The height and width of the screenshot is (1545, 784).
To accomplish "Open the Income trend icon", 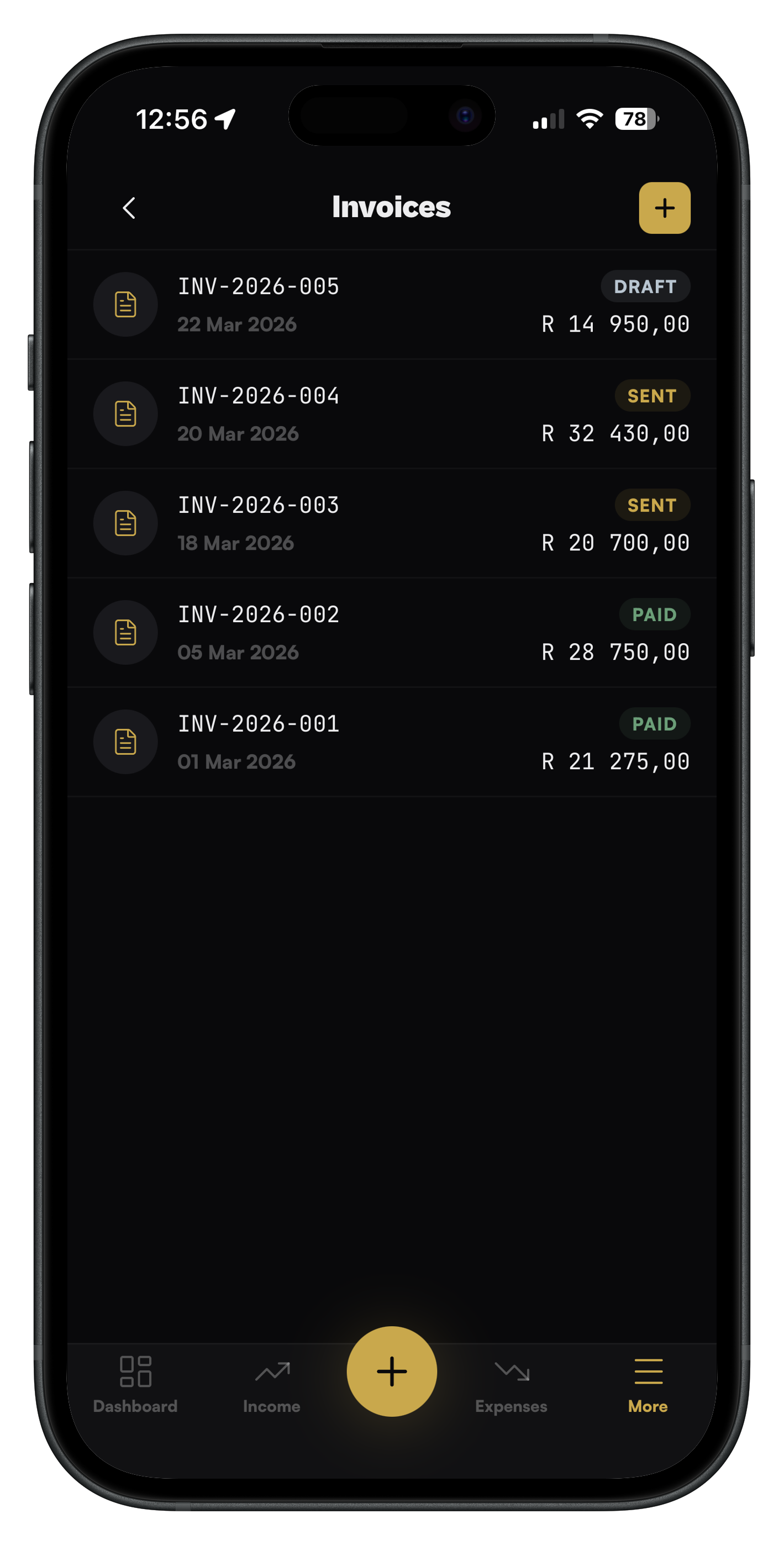I will [x=272, y=1374].
